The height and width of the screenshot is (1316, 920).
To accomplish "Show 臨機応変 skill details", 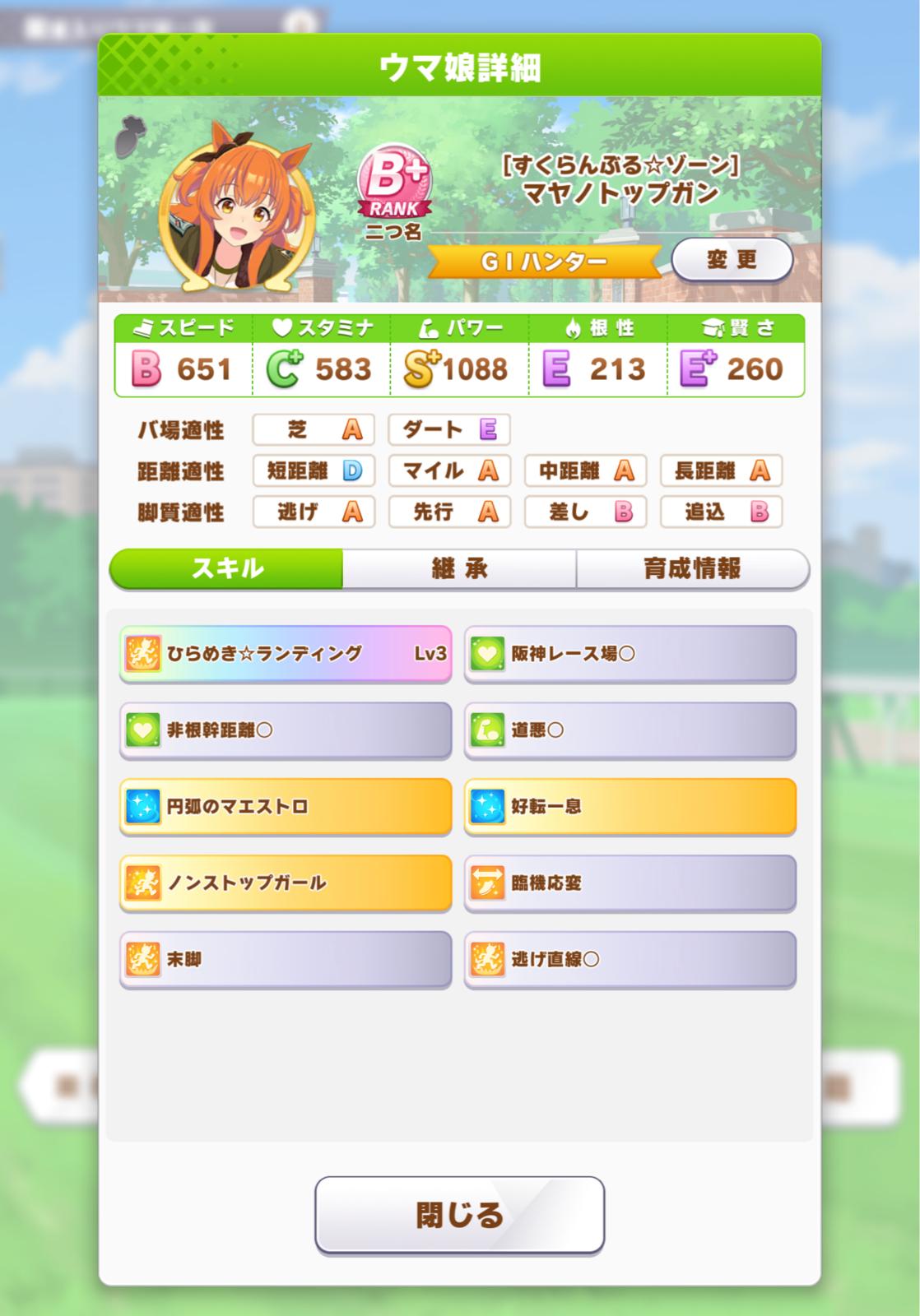I will click(x=630, y=883).
